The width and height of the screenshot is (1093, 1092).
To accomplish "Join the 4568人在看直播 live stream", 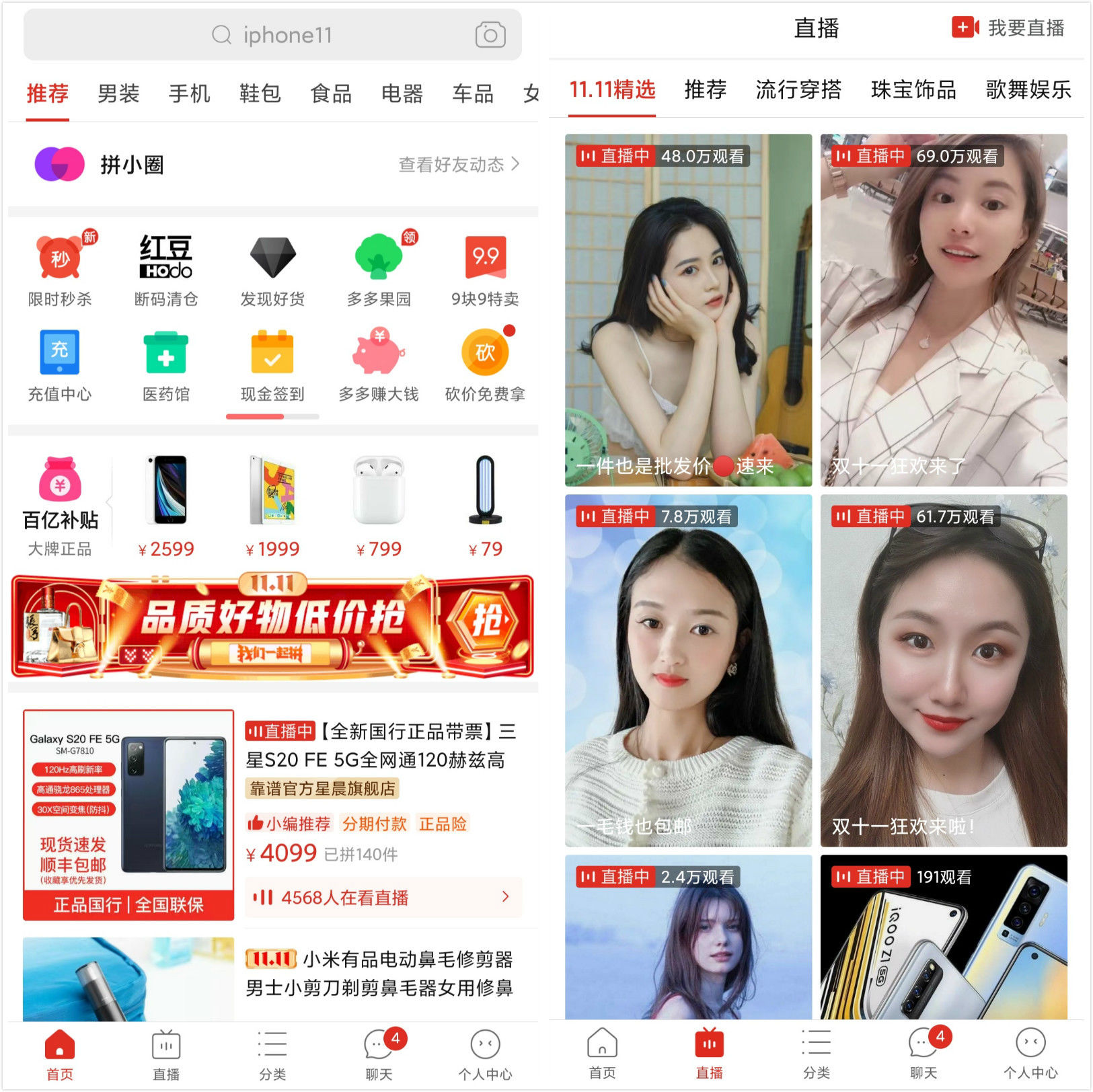I will pyautogui.click(x=383, y=897).
